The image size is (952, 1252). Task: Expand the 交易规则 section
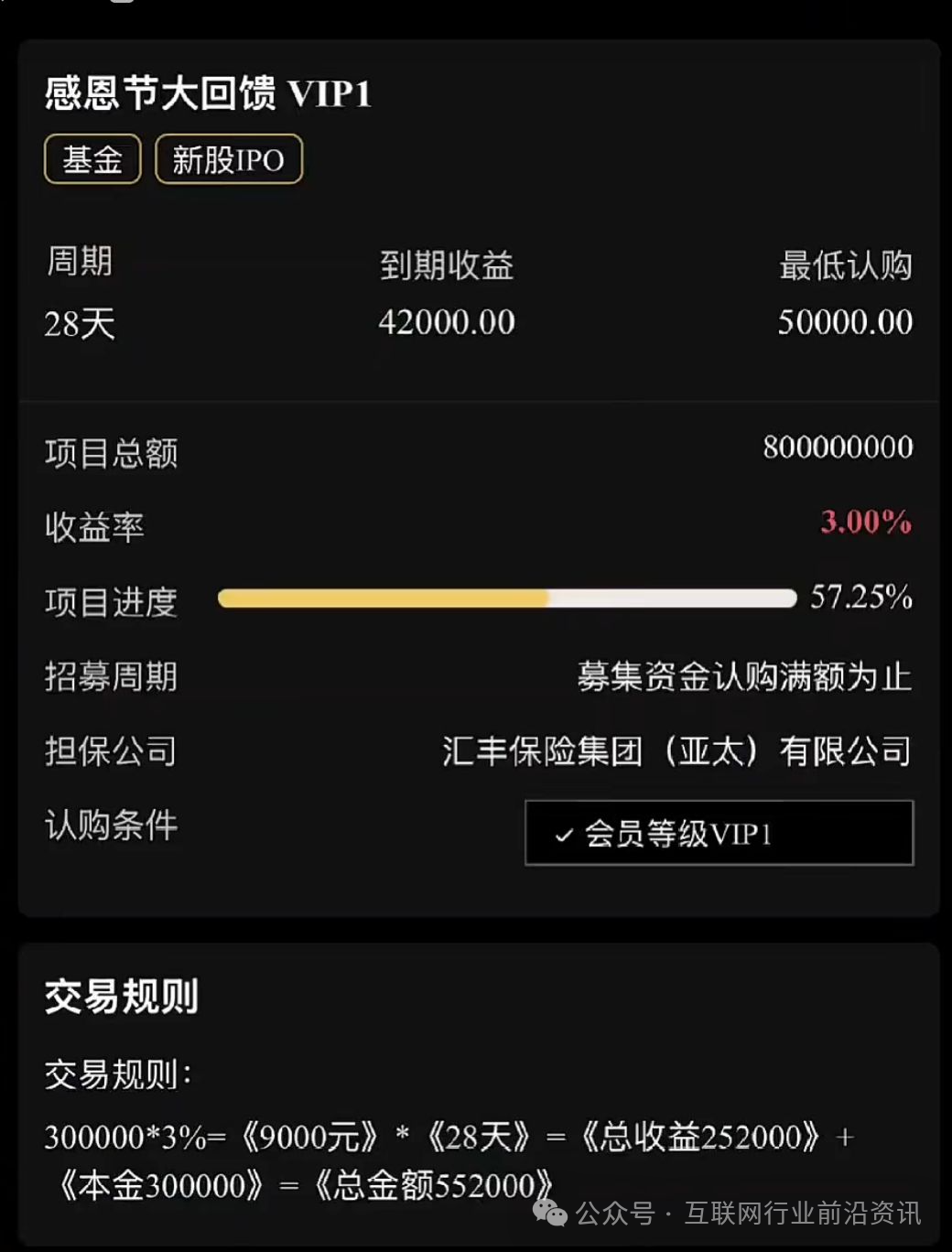pyautogui.click(x=122, y=998)
